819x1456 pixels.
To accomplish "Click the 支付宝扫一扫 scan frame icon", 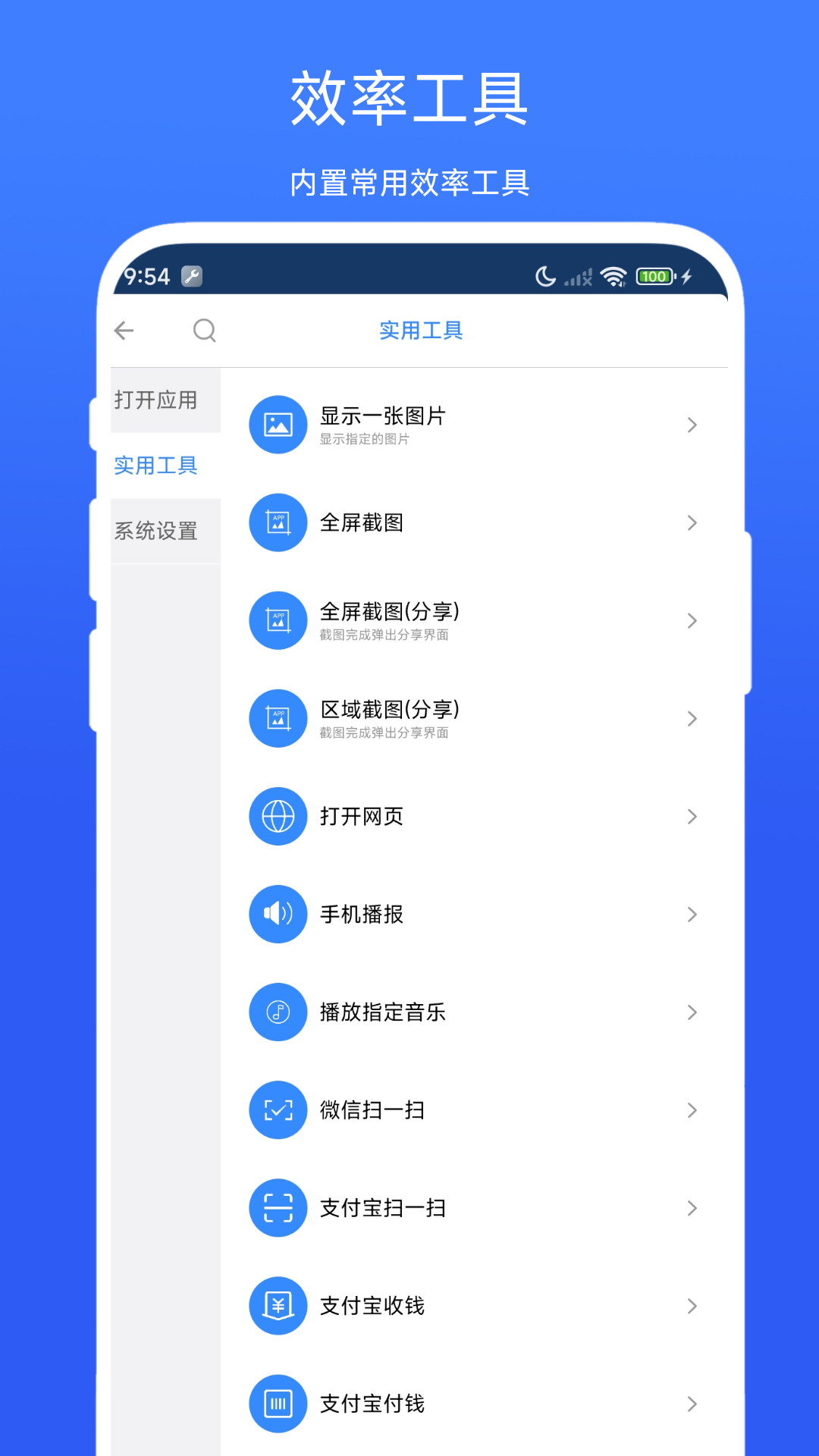I will [x=278, y=1207].
